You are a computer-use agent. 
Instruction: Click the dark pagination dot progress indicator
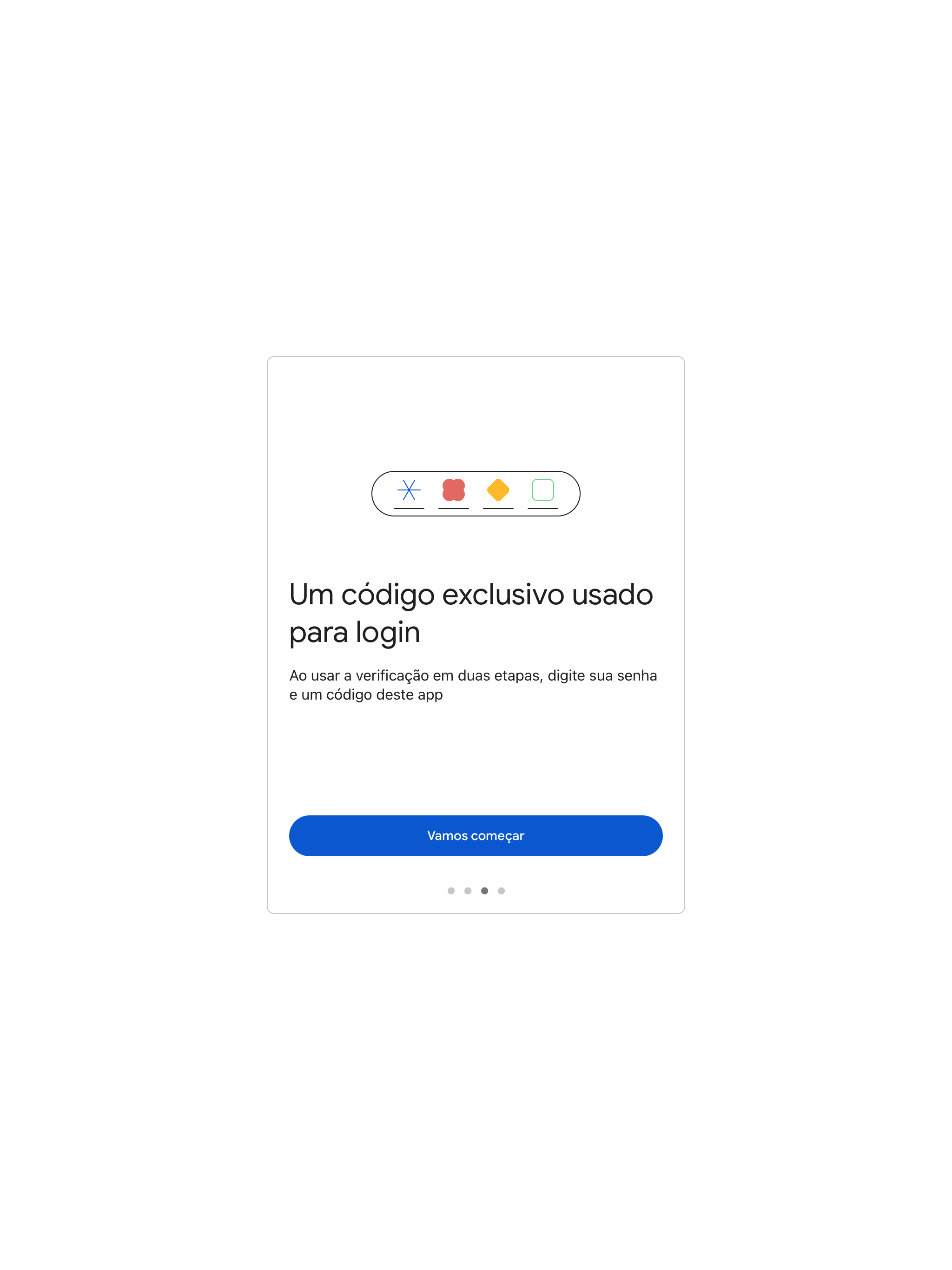pos(485,891)
